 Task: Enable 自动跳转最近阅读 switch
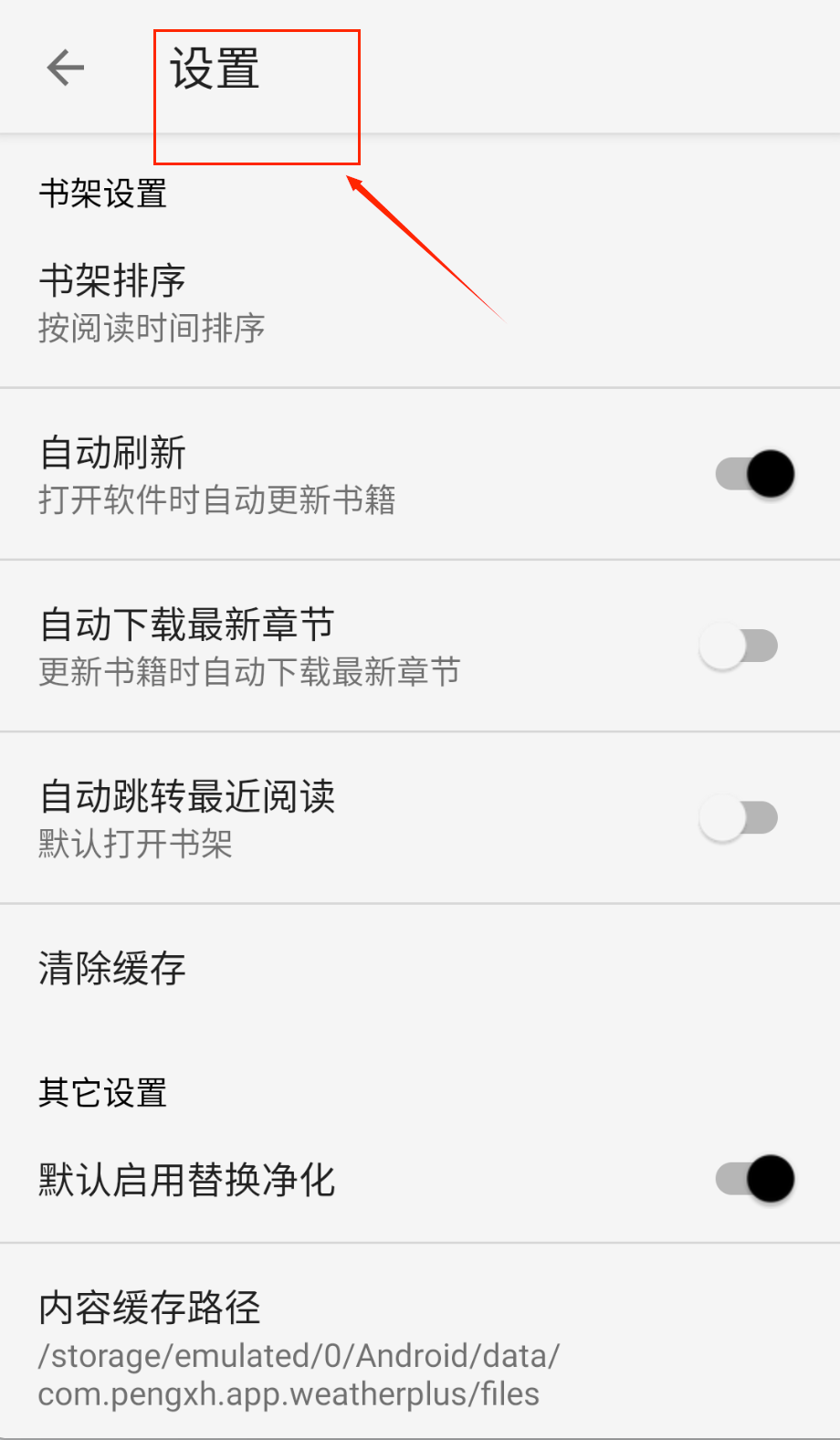739,817
